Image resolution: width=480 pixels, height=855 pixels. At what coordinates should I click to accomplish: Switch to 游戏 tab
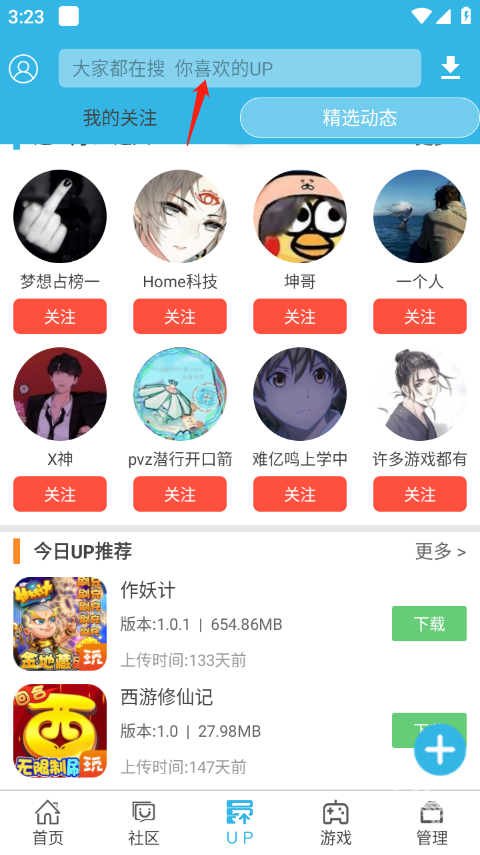[x=336, y=823]
